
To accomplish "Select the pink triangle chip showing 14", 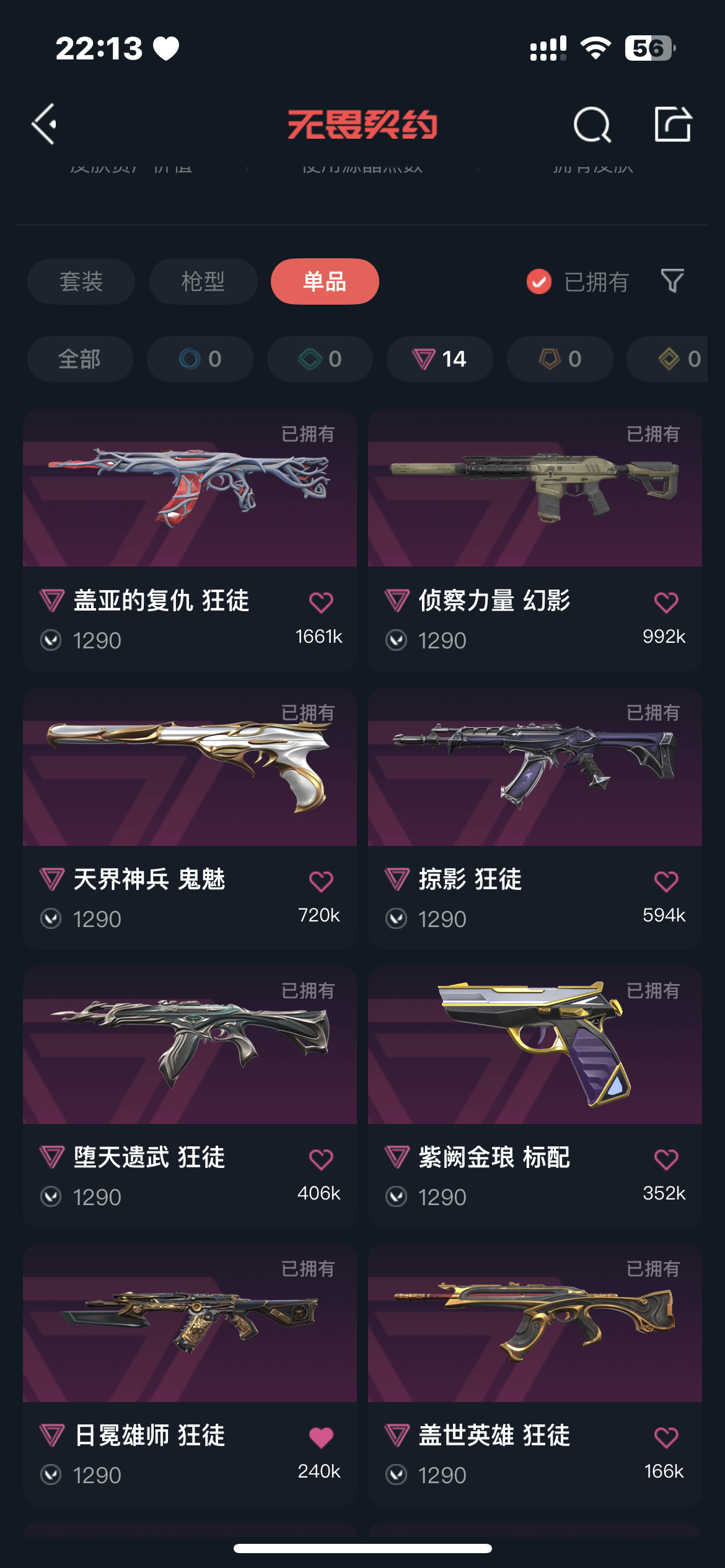I will pos(440,359).
